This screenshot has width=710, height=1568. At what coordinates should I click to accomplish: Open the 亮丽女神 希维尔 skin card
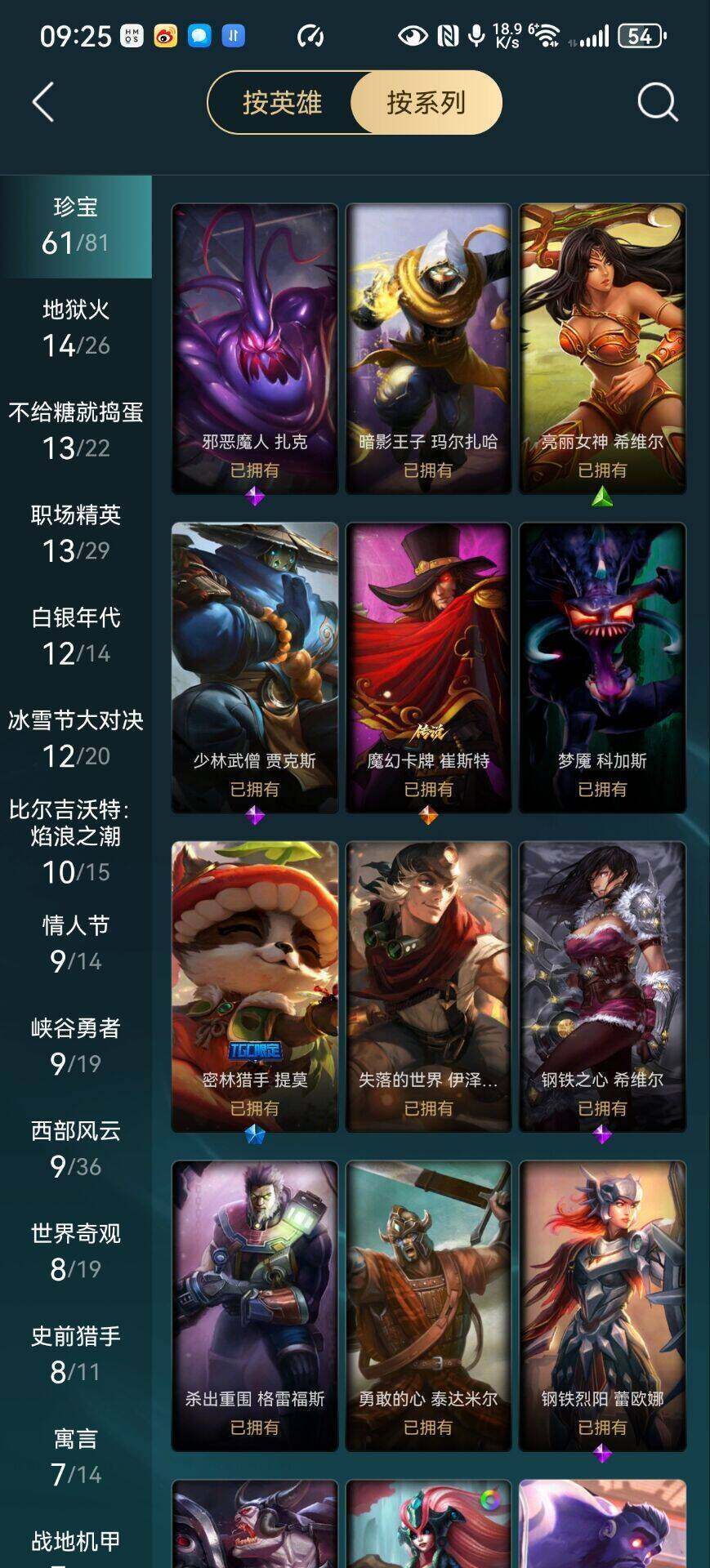[602, 349]
